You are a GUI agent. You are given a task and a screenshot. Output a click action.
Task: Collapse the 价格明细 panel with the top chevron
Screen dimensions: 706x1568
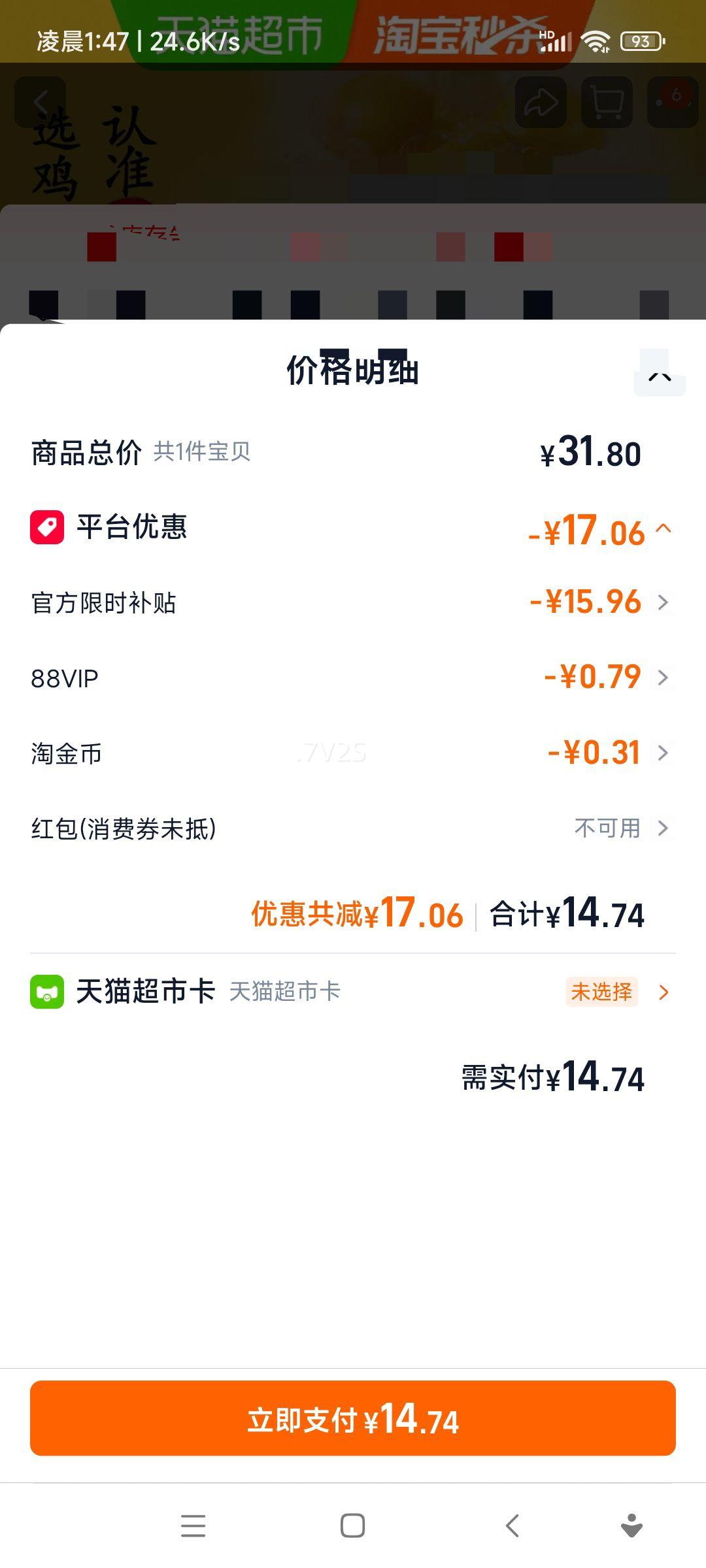660,374
